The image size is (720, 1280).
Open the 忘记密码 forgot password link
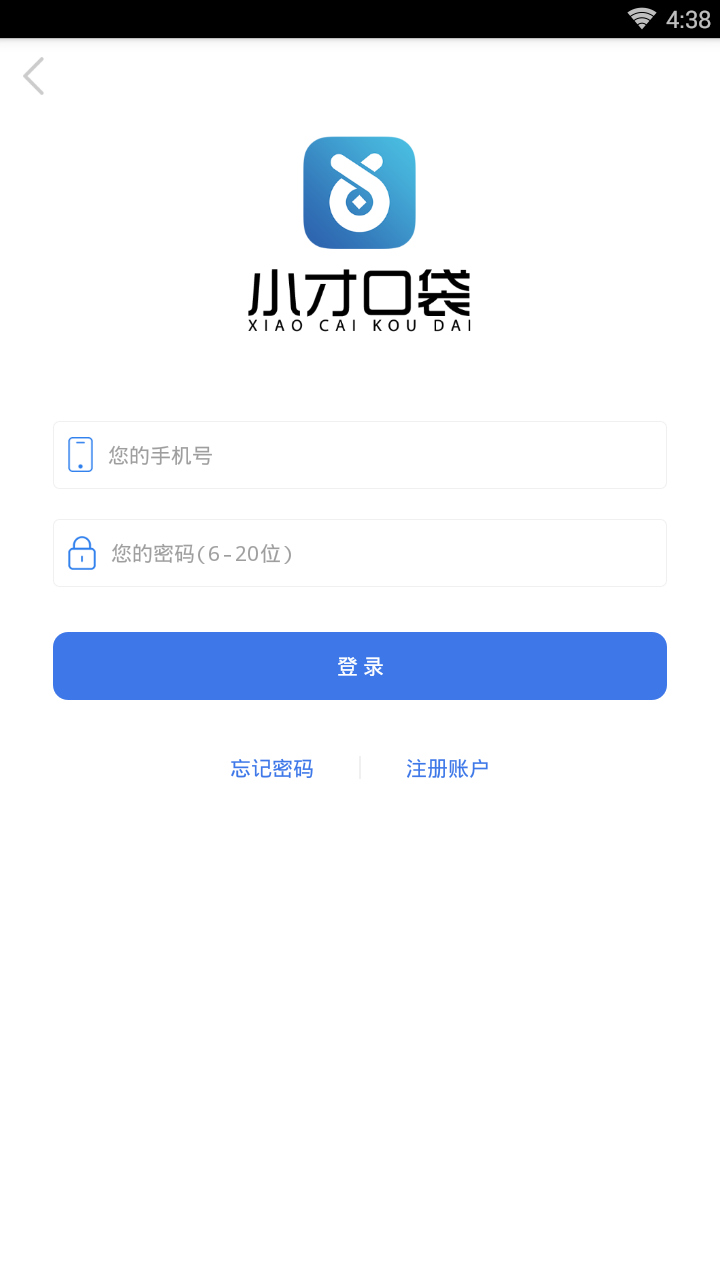(272, 768)
